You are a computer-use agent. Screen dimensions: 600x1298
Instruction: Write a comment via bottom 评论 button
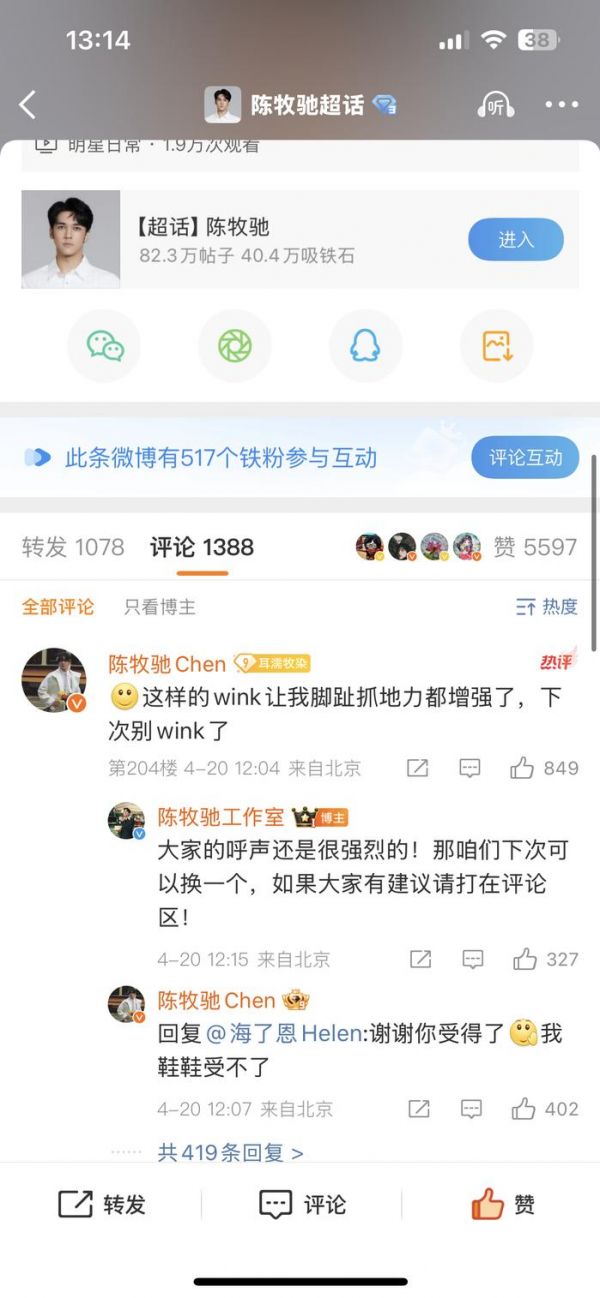(302, 1204)
